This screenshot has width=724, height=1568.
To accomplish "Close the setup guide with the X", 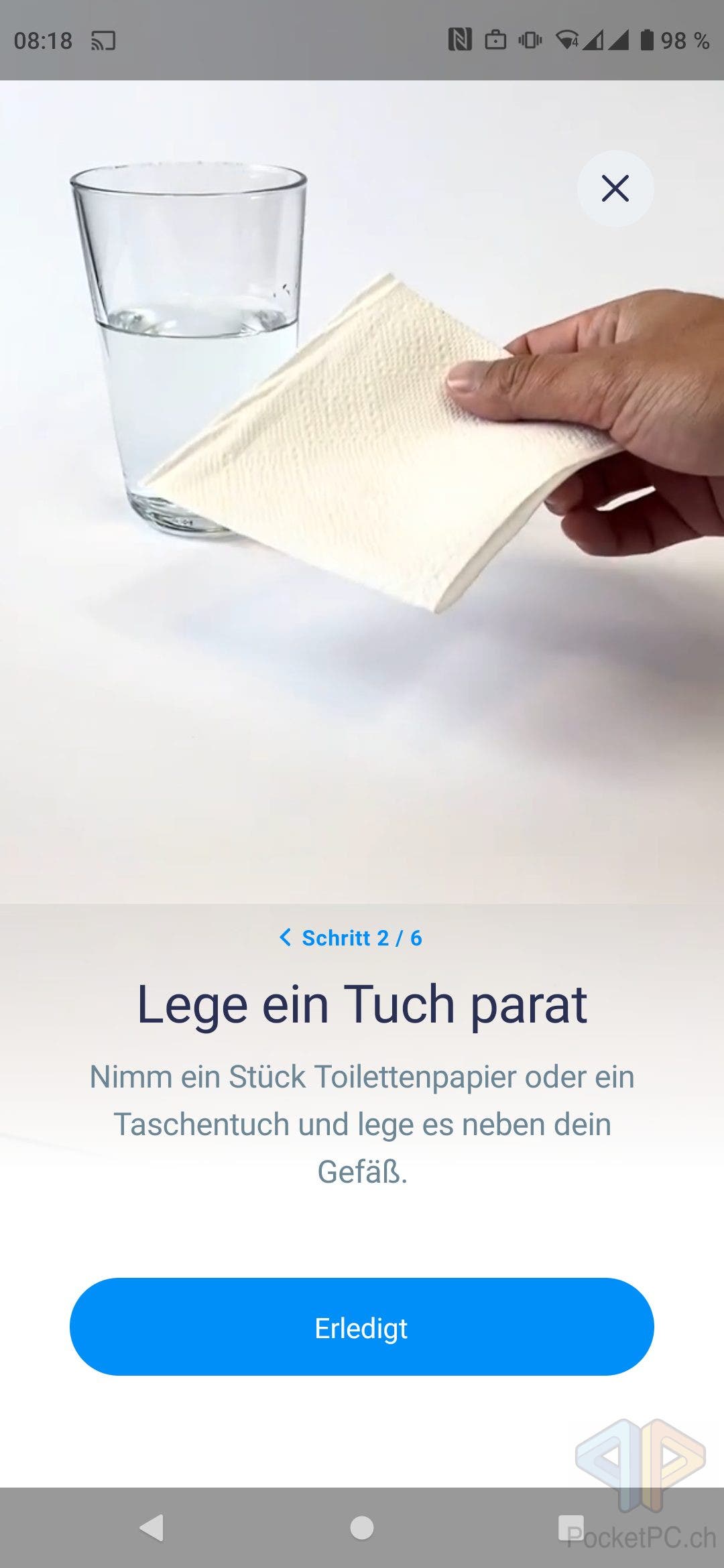I will click(x=615, y=188).
